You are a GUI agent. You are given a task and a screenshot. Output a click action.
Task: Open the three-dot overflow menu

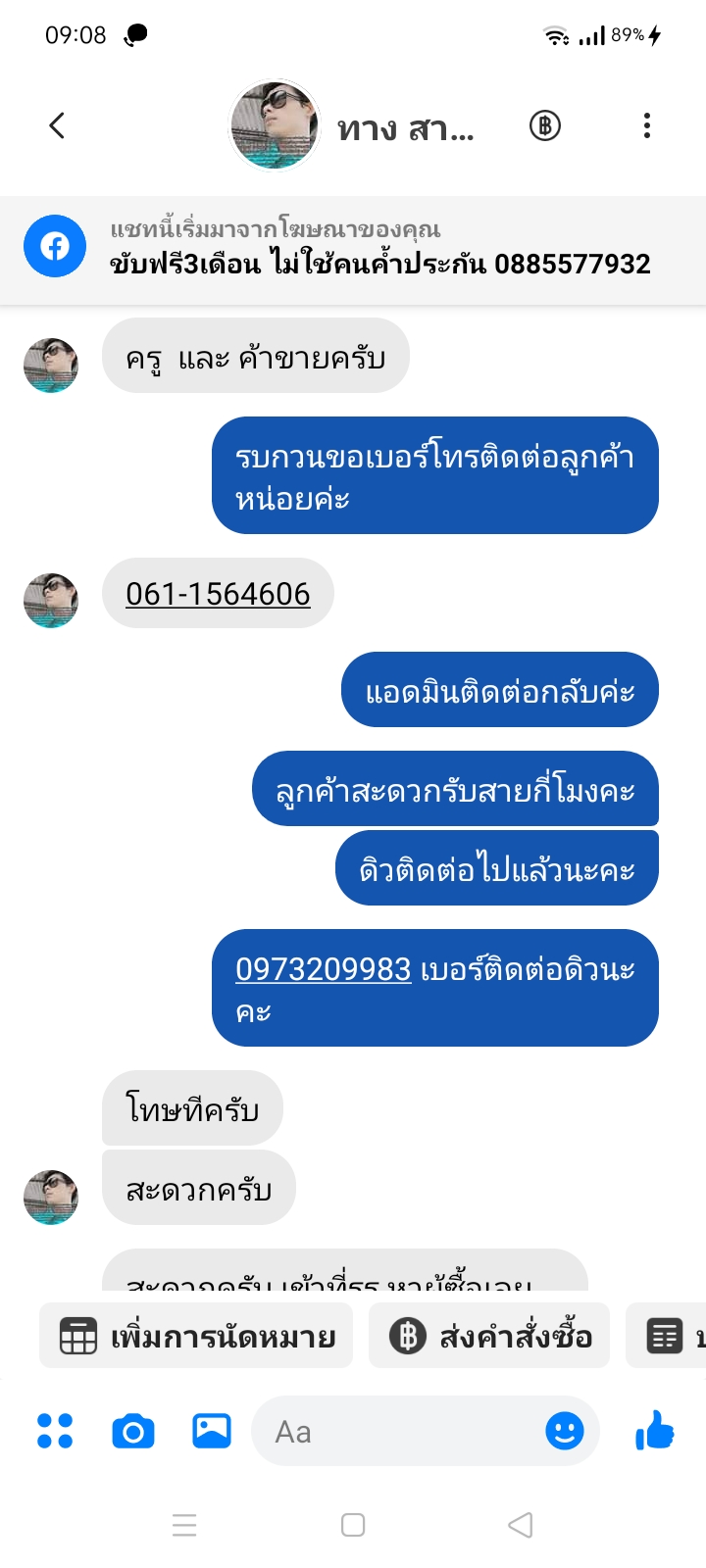click(x=646, y=125)
